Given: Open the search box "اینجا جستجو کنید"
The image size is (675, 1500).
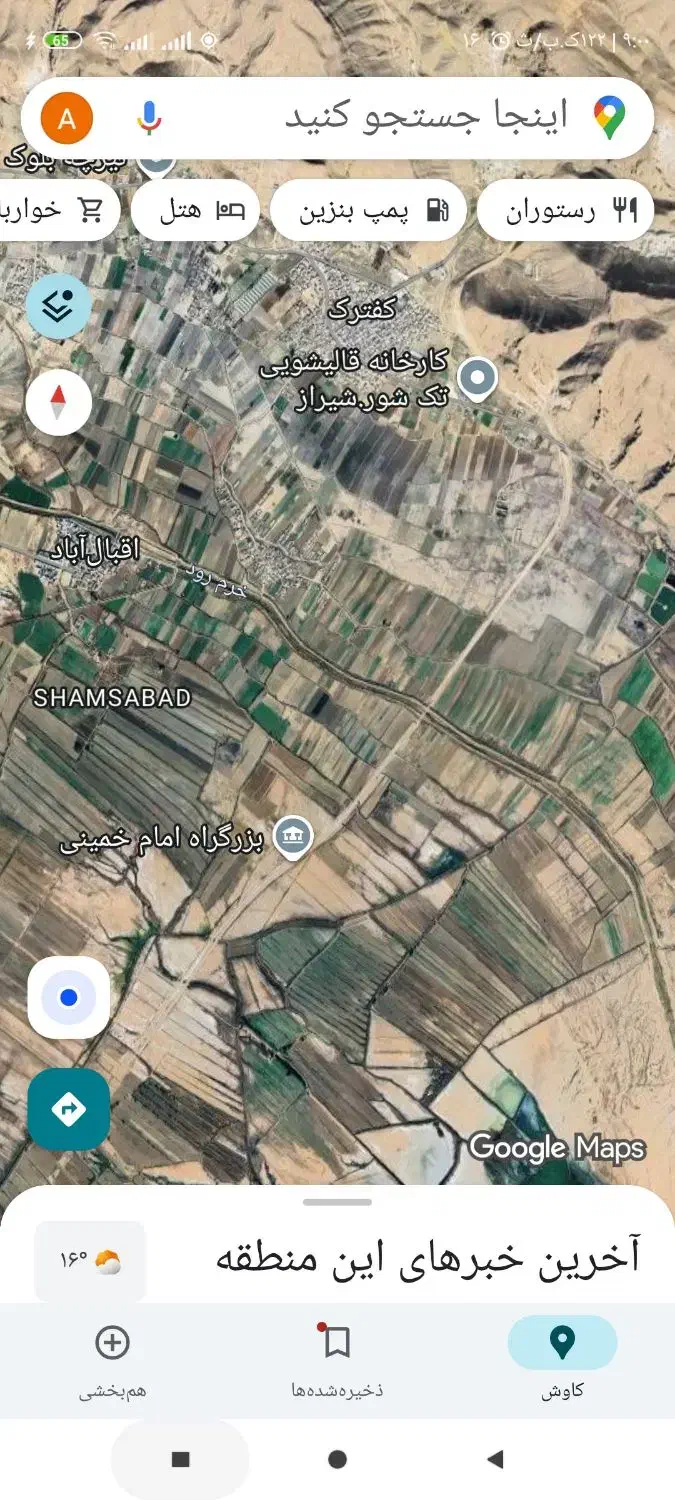Looking at the screenshot, I should (420, 117).
